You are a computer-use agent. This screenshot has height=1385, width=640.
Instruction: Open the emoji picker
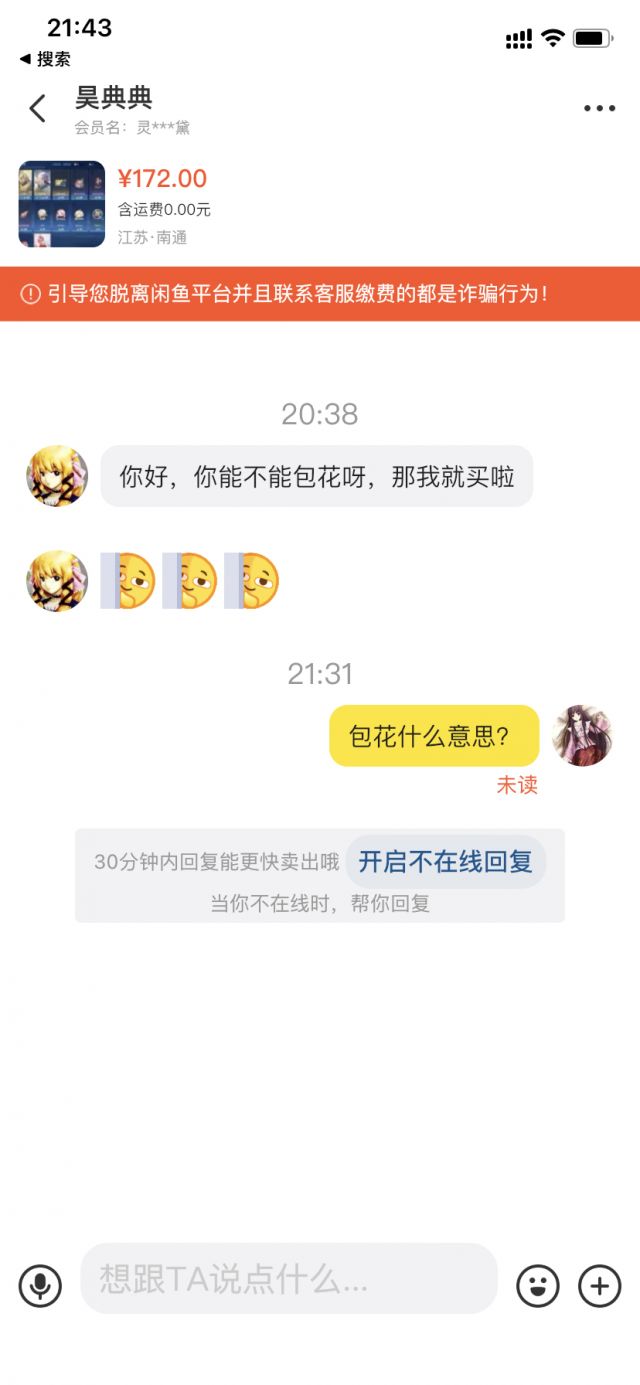click(538, 1285)
